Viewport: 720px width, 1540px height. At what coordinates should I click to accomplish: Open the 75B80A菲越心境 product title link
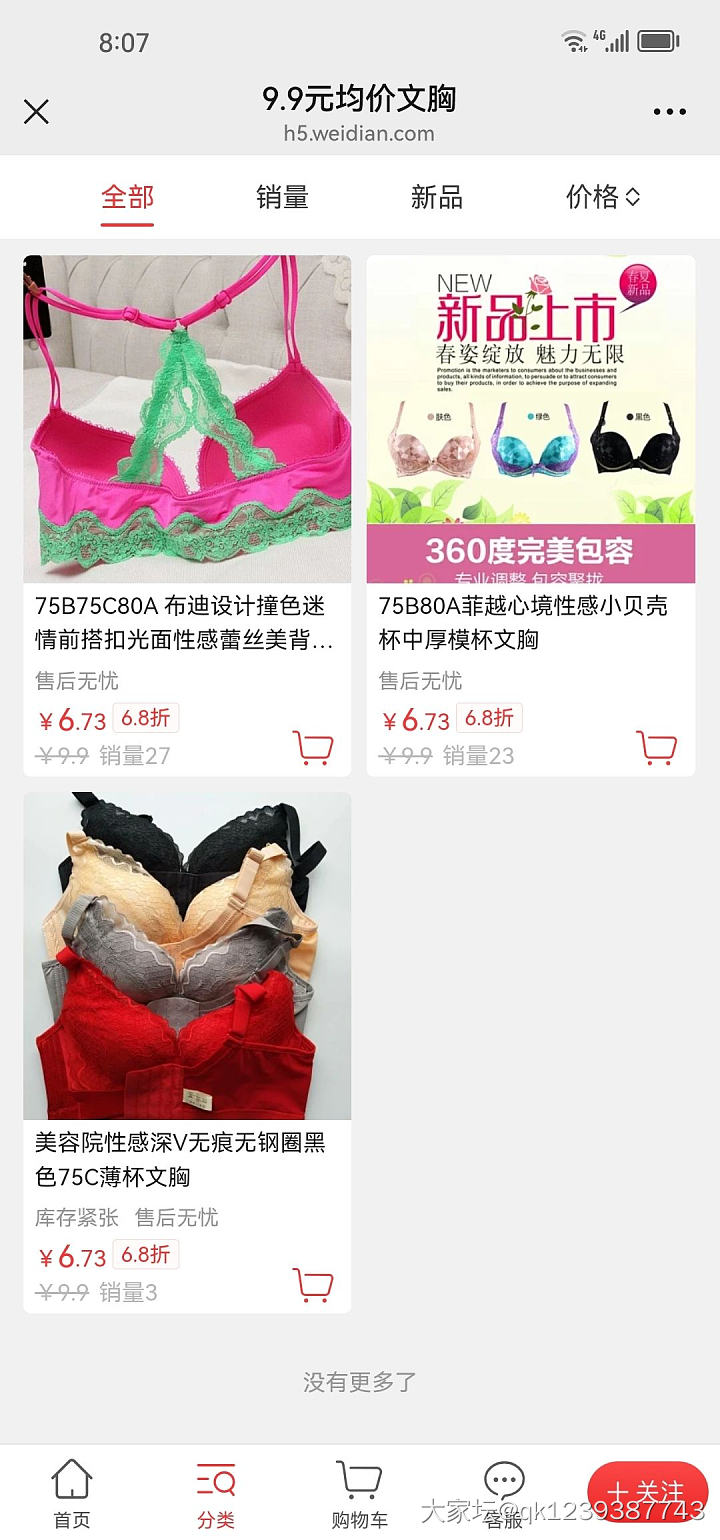530,620
